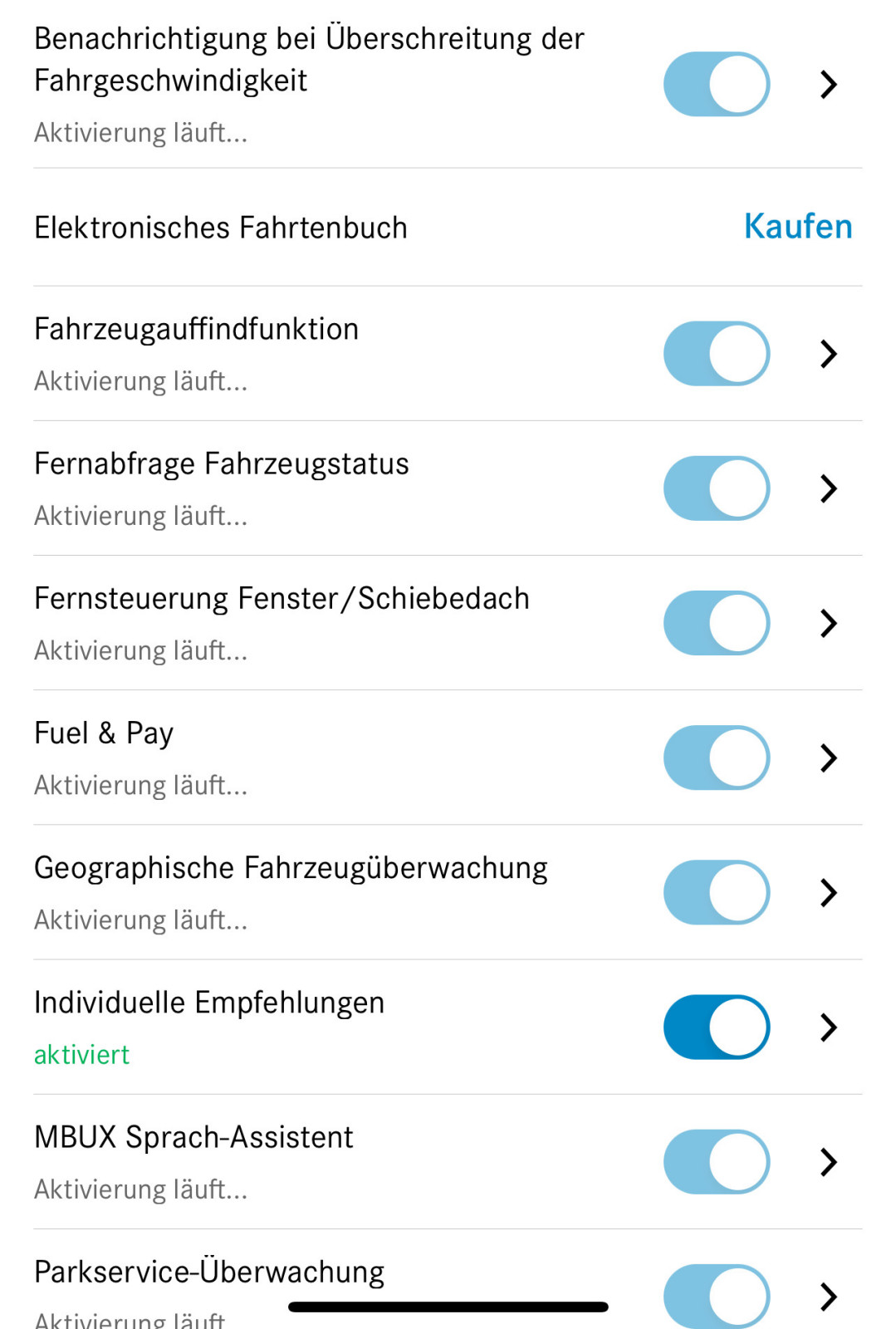Open Parkservice-Überwachung detail chevron
The height and width of the screenshot is (1329, 896).
point(827,1296)
